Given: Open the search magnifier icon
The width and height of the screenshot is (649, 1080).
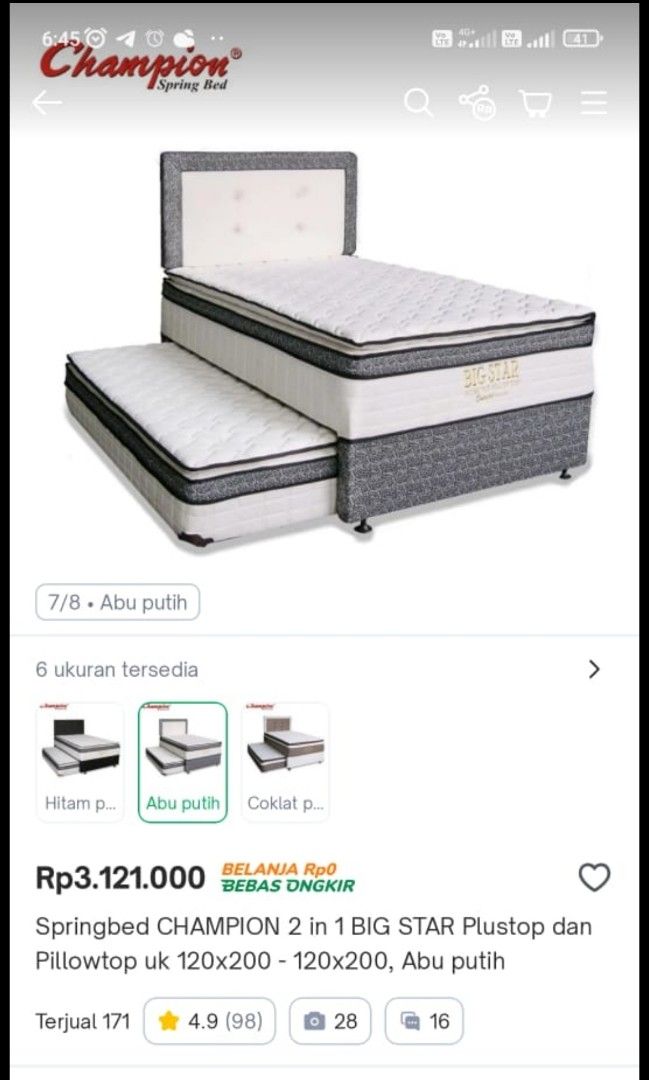Looking at the screenshot, I should click(x=419, y=103).
